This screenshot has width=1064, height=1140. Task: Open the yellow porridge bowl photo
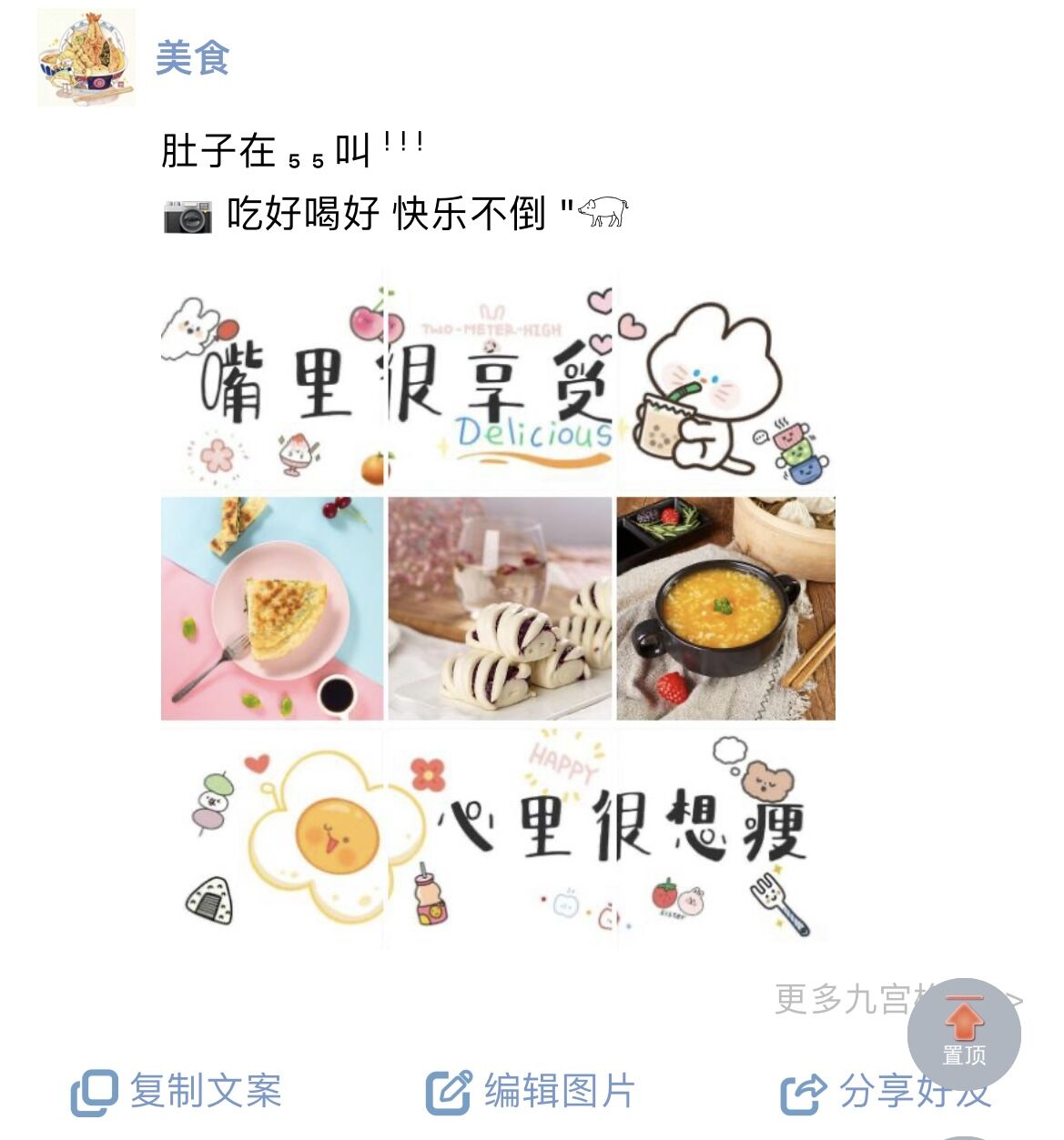tap(725, 608)
